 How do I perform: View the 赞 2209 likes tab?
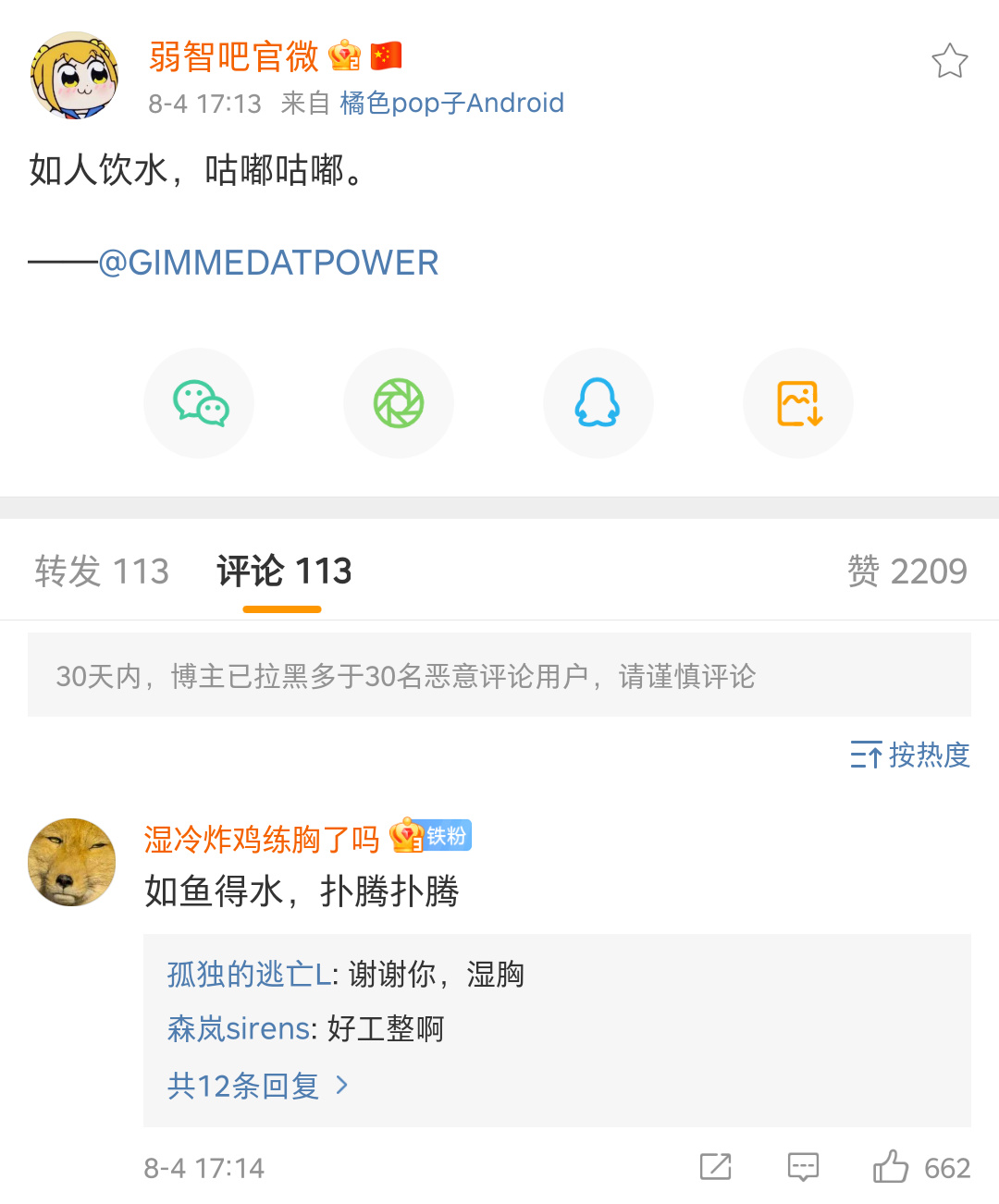906,571
